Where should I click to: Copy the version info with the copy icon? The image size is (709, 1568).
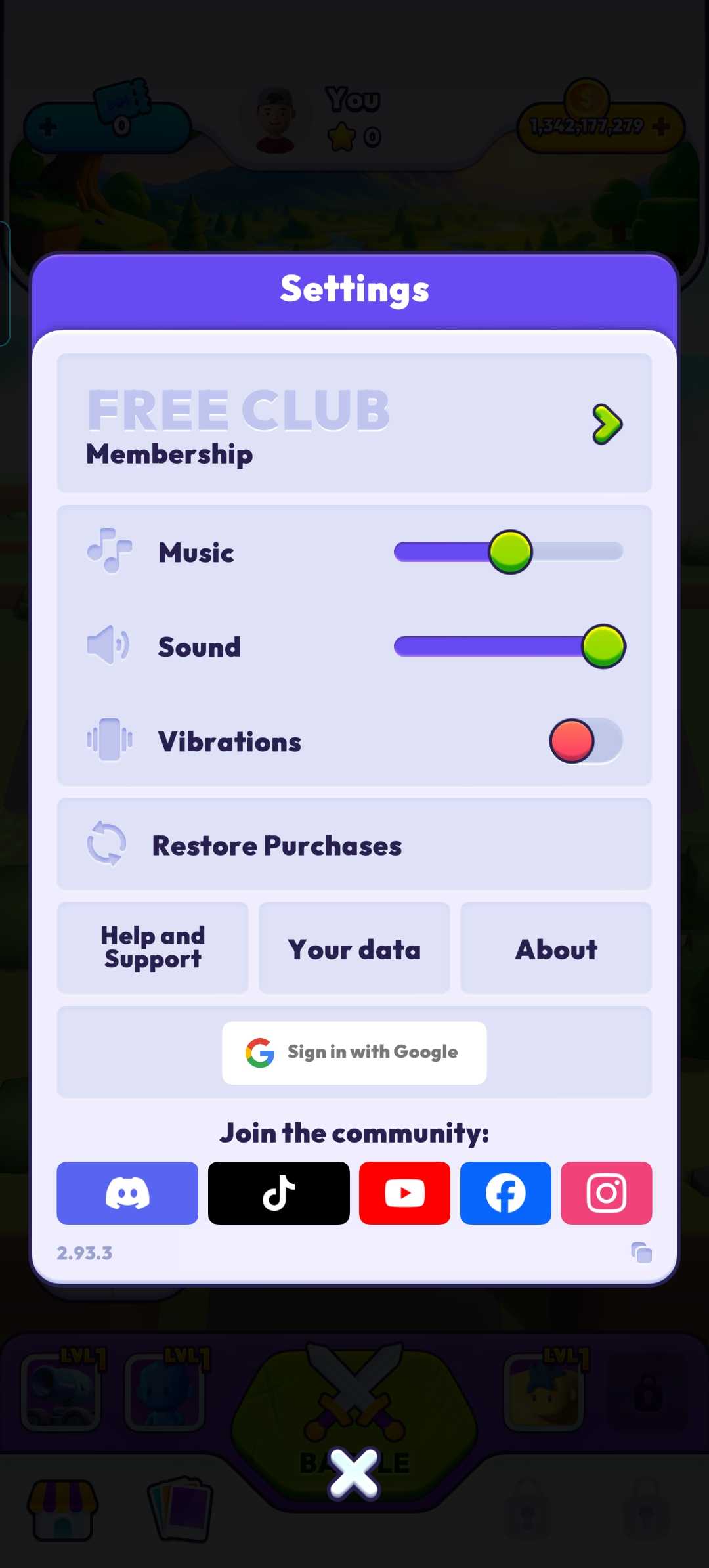[x=641, y=1253]
